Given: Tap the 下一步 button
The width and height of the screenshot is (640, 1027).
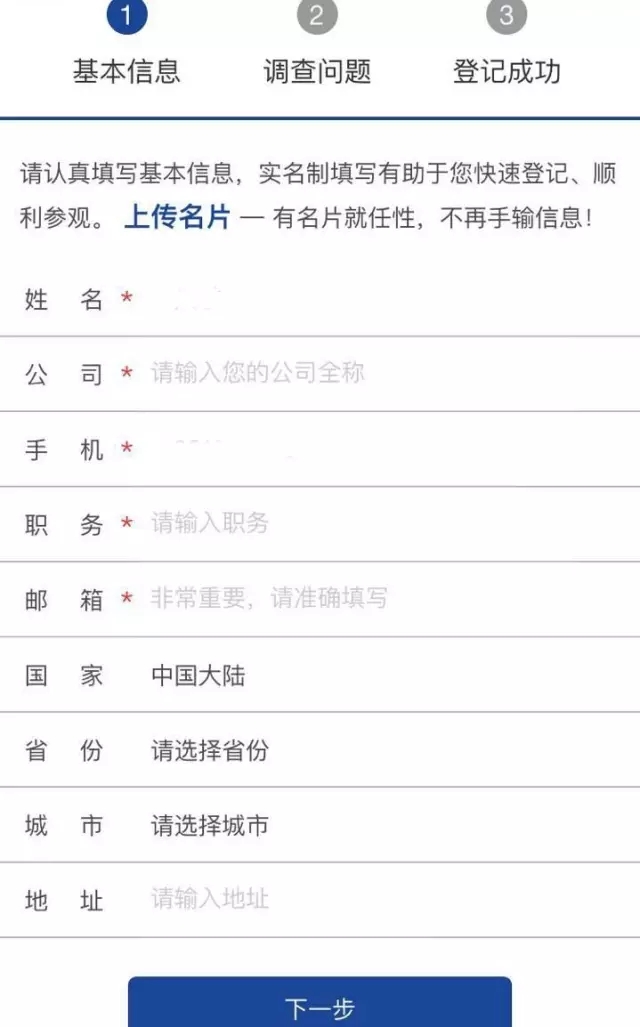Looking at the screenshot, I should click(320, 1002).
